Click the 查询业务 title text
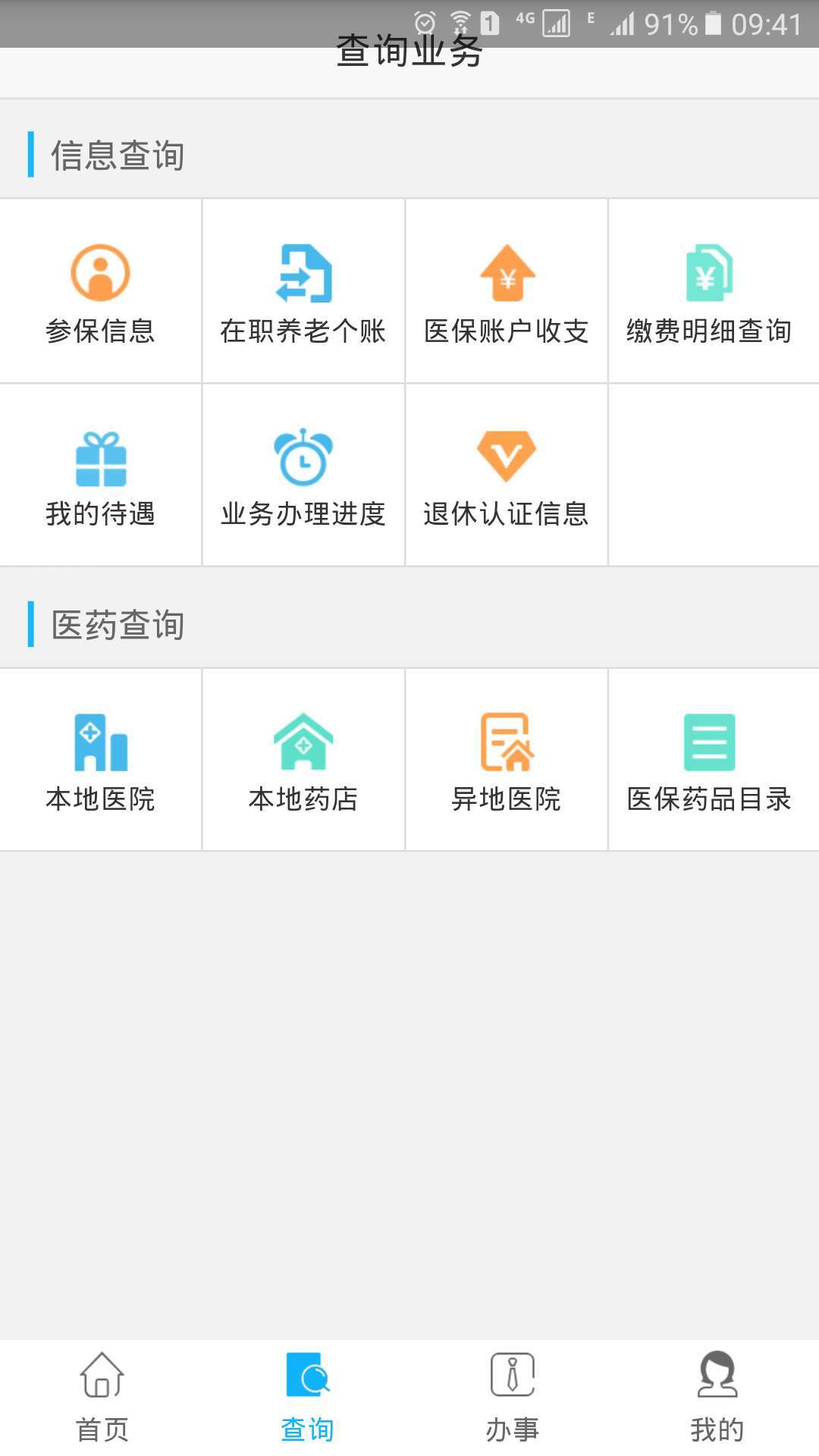819x1456 pixels. coord(409,55)
